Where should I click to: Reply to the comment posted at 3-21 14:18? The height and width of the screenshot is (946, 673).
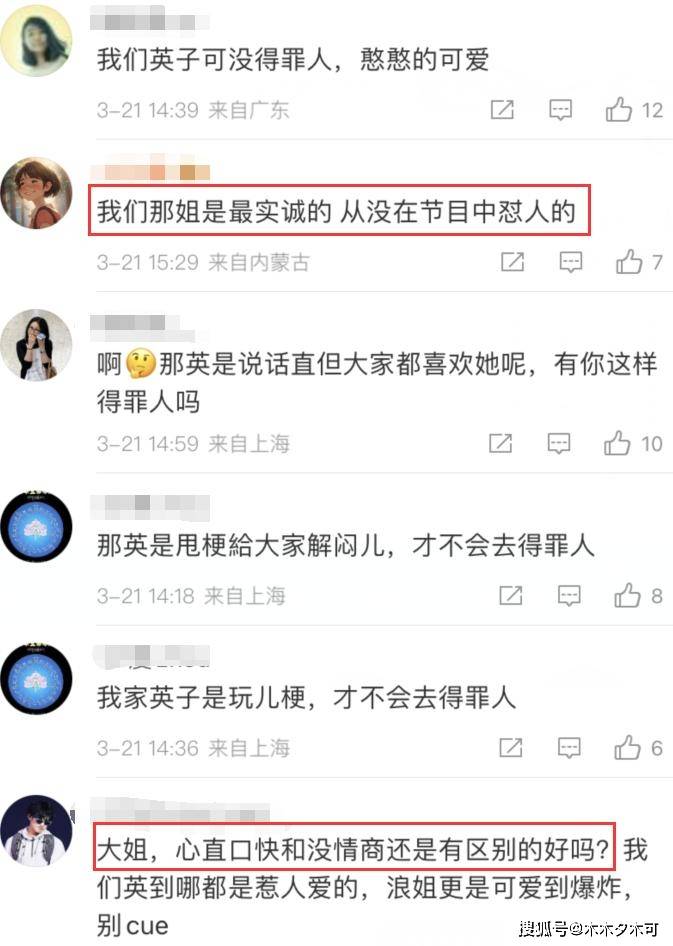[570, 596]
